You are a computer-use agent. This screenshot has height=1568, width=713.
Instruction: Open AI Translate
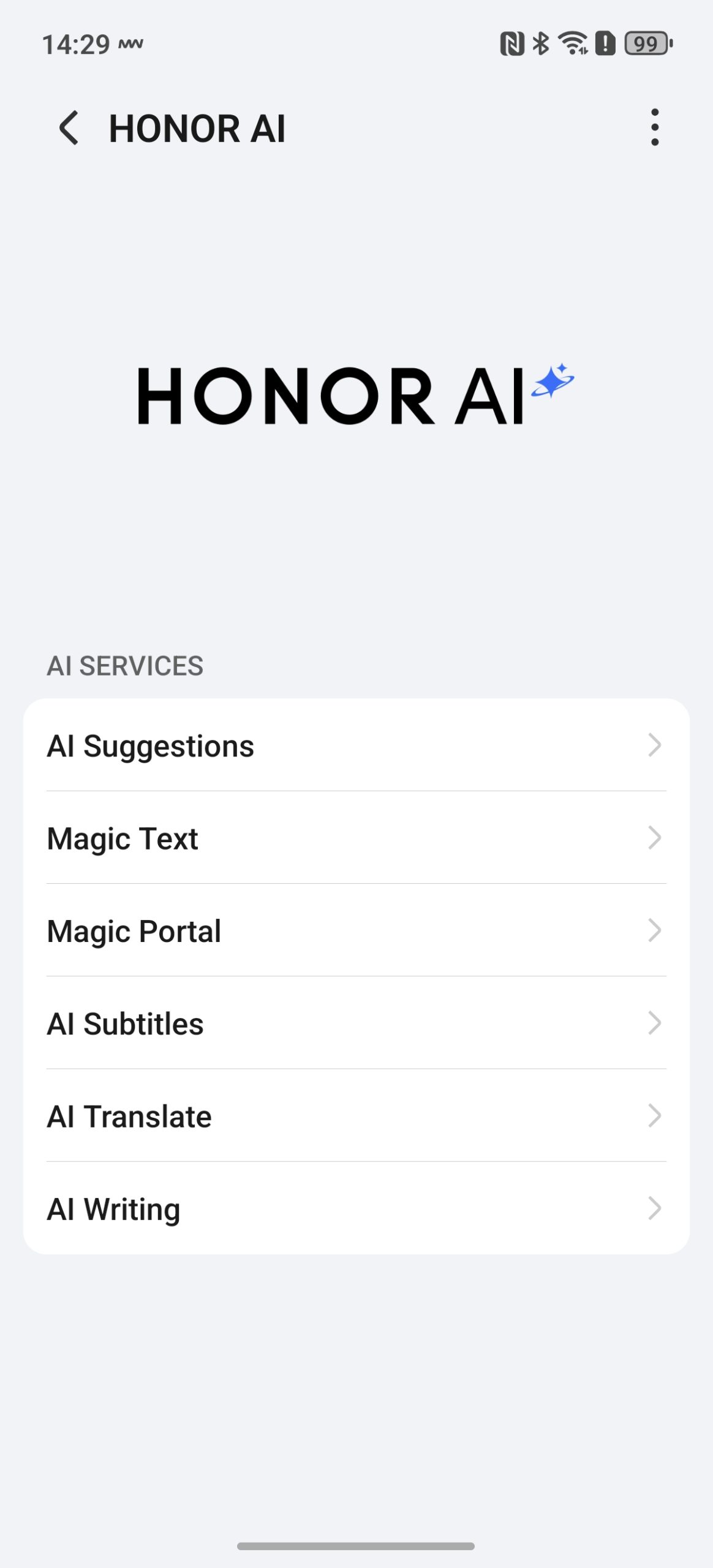356,1116
